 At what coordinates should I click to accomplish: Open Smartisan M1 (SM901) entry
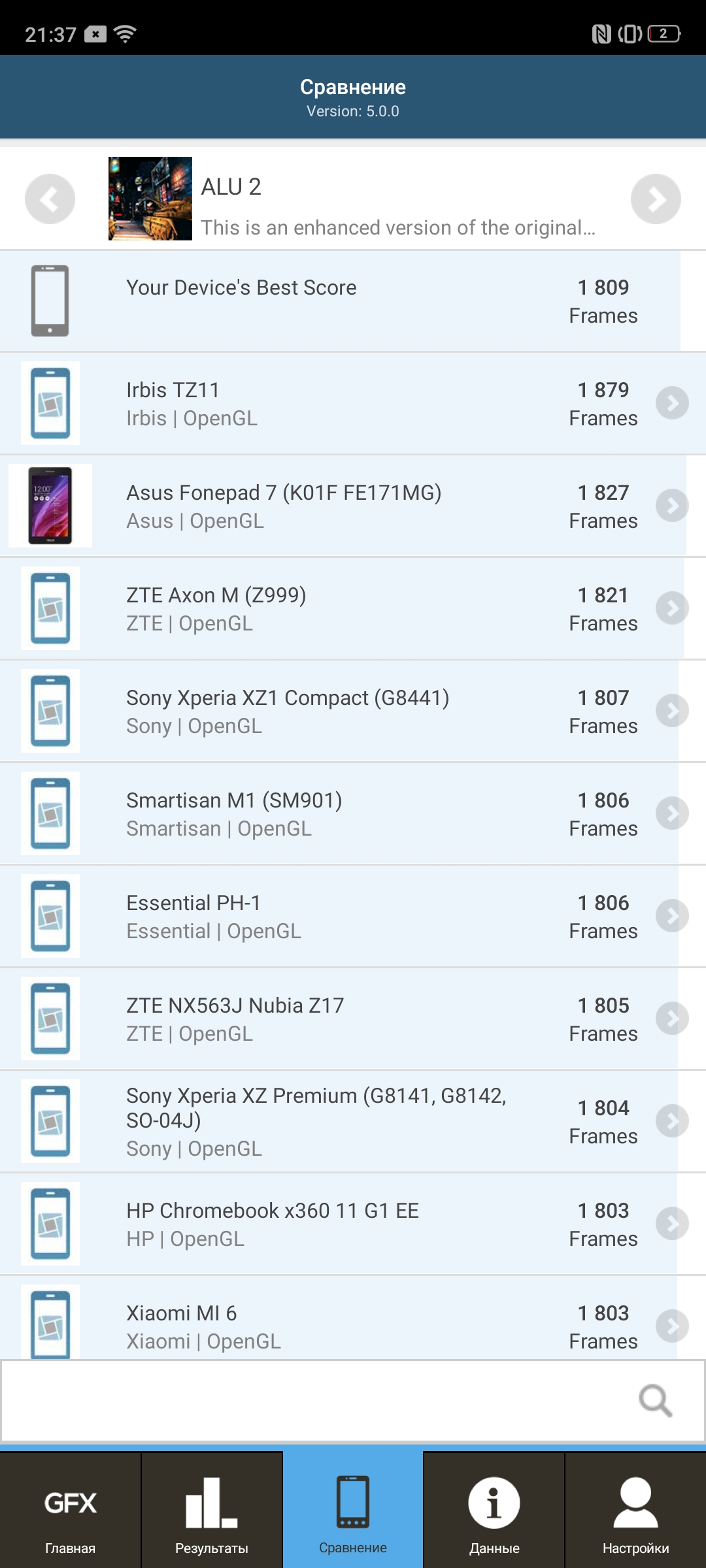(x=353, y=813)
